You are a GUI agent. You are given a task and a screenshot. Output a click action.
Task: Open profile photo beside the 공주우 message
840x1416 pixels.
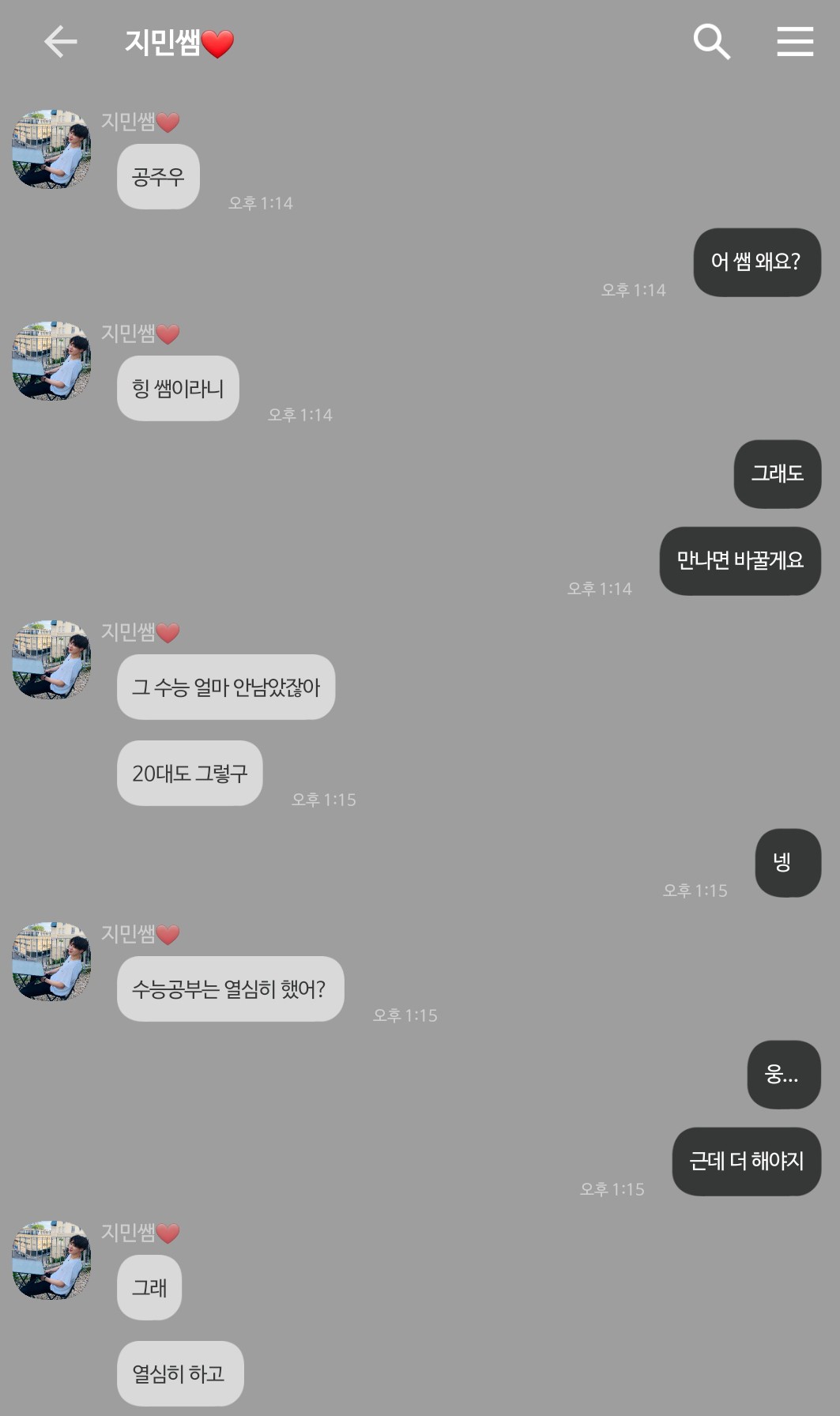(x=51, y=149)
